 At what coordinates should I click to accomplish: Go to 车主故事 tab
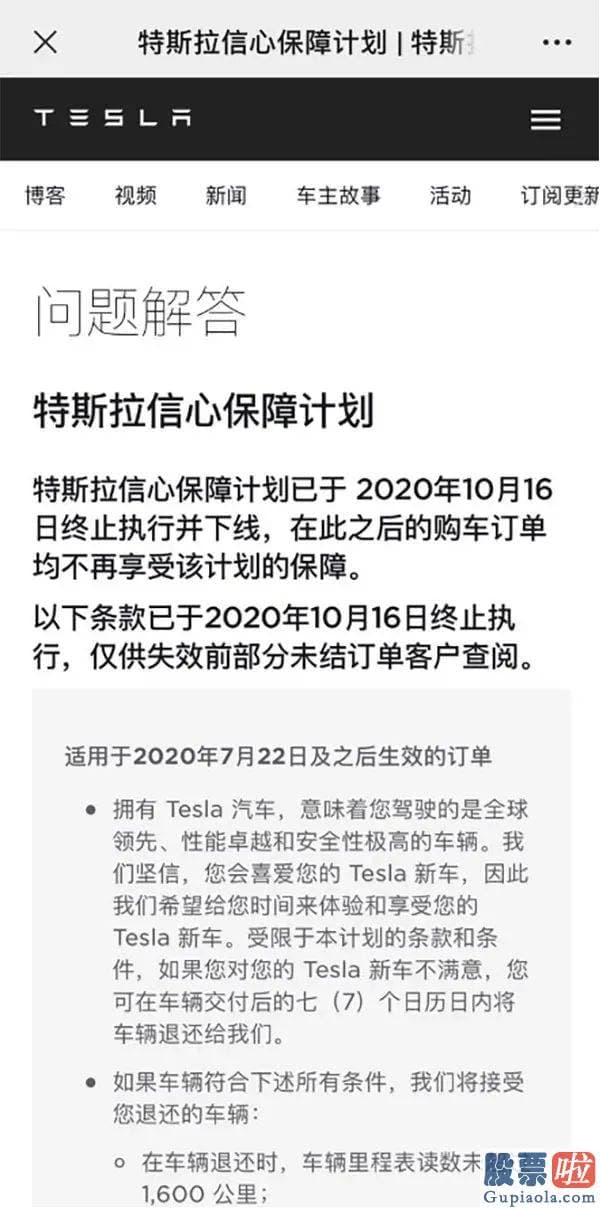(338, 195)
